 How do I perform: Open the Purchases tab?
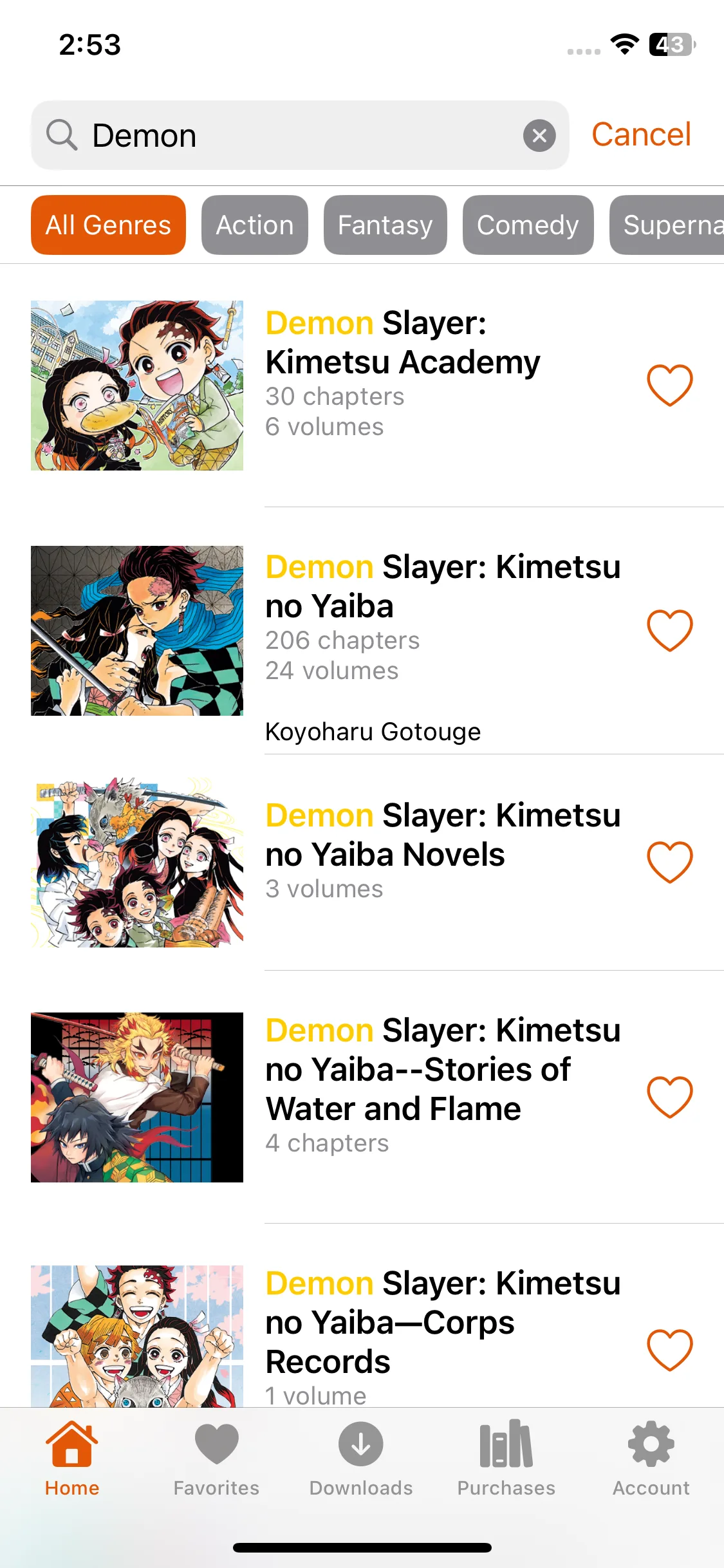point(506,1459)
